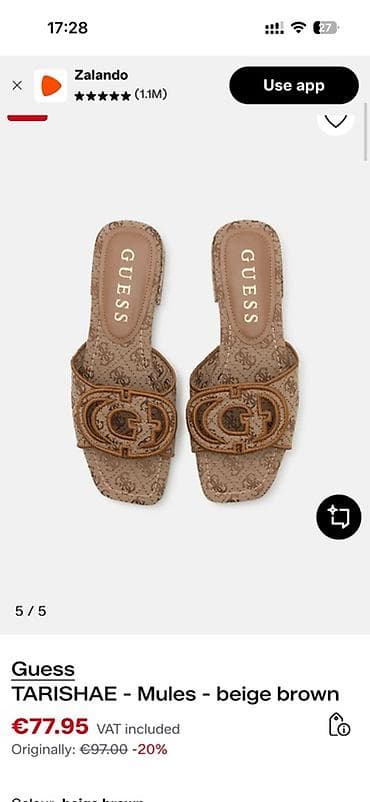This screenshot has width=370, height=802.
Task: Open the price info tag icon
Action: [339, 724]
